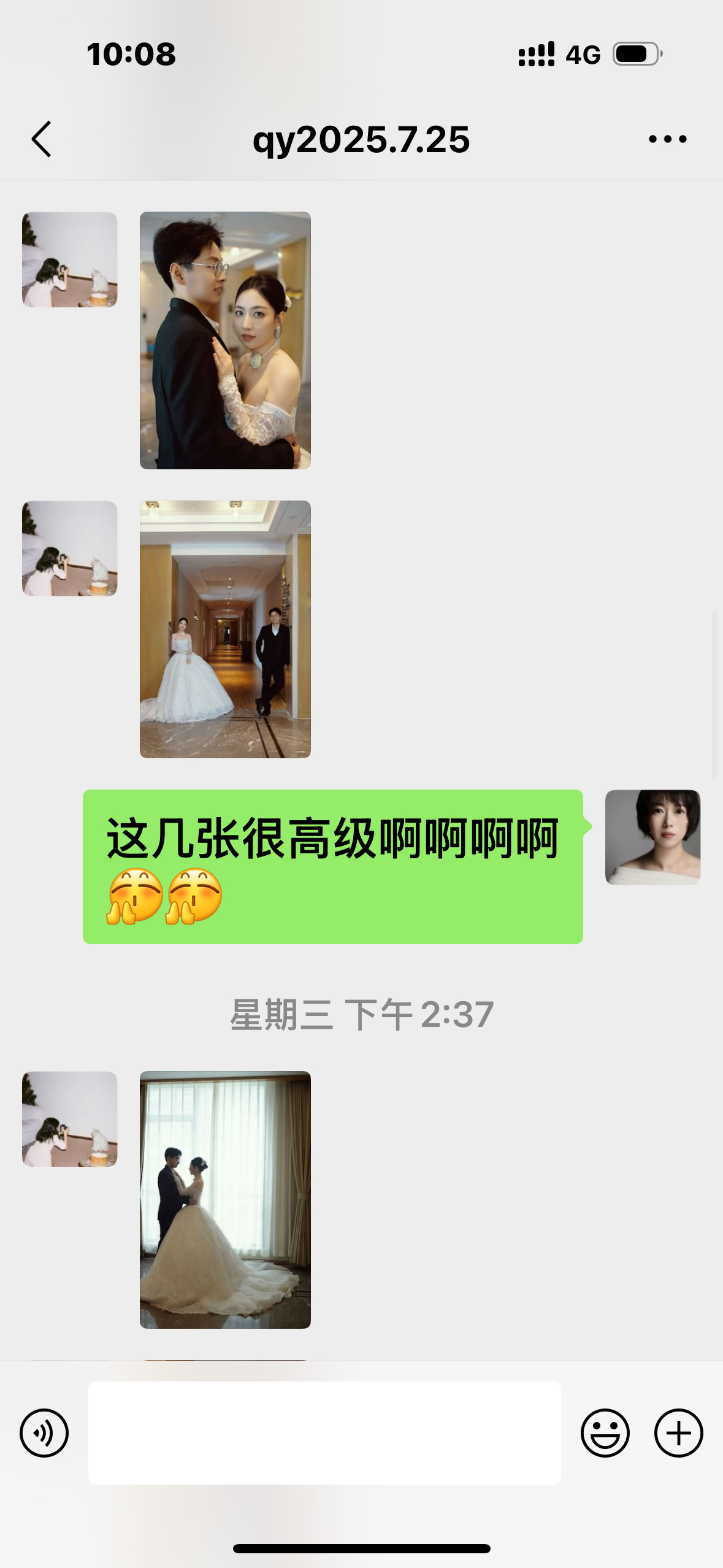The height and width of the screenshot is (1568, 723).
Task: Open the three-dot chat info menu
Action: (x=668, y=139)
